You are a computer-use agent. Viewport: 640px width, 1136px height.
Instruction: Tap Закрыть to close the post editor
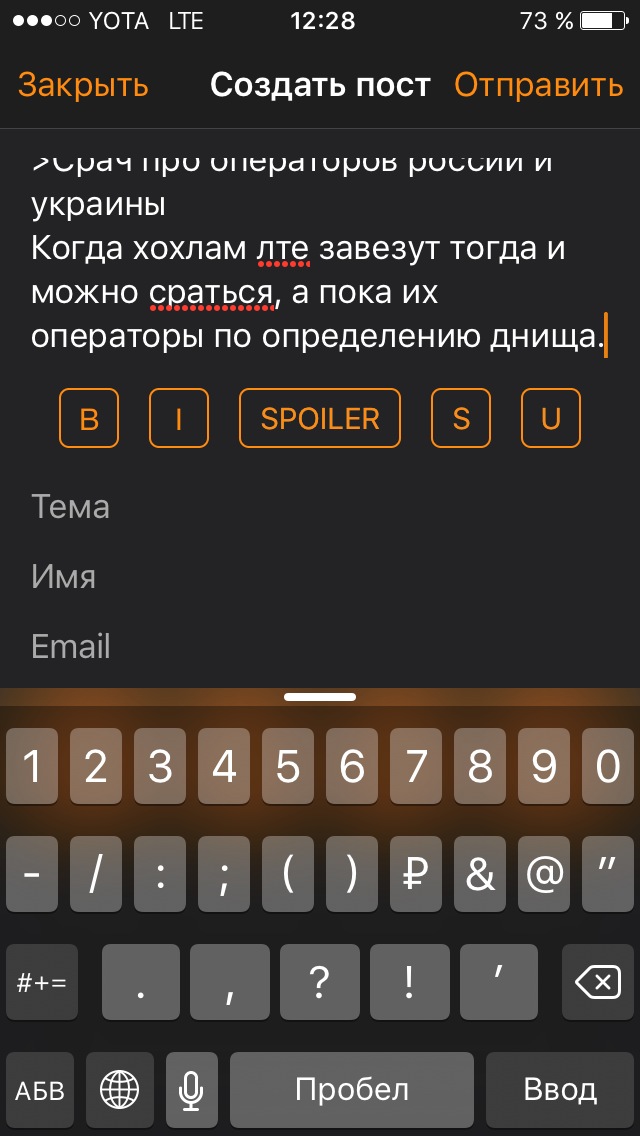click(x=83, y=85)
